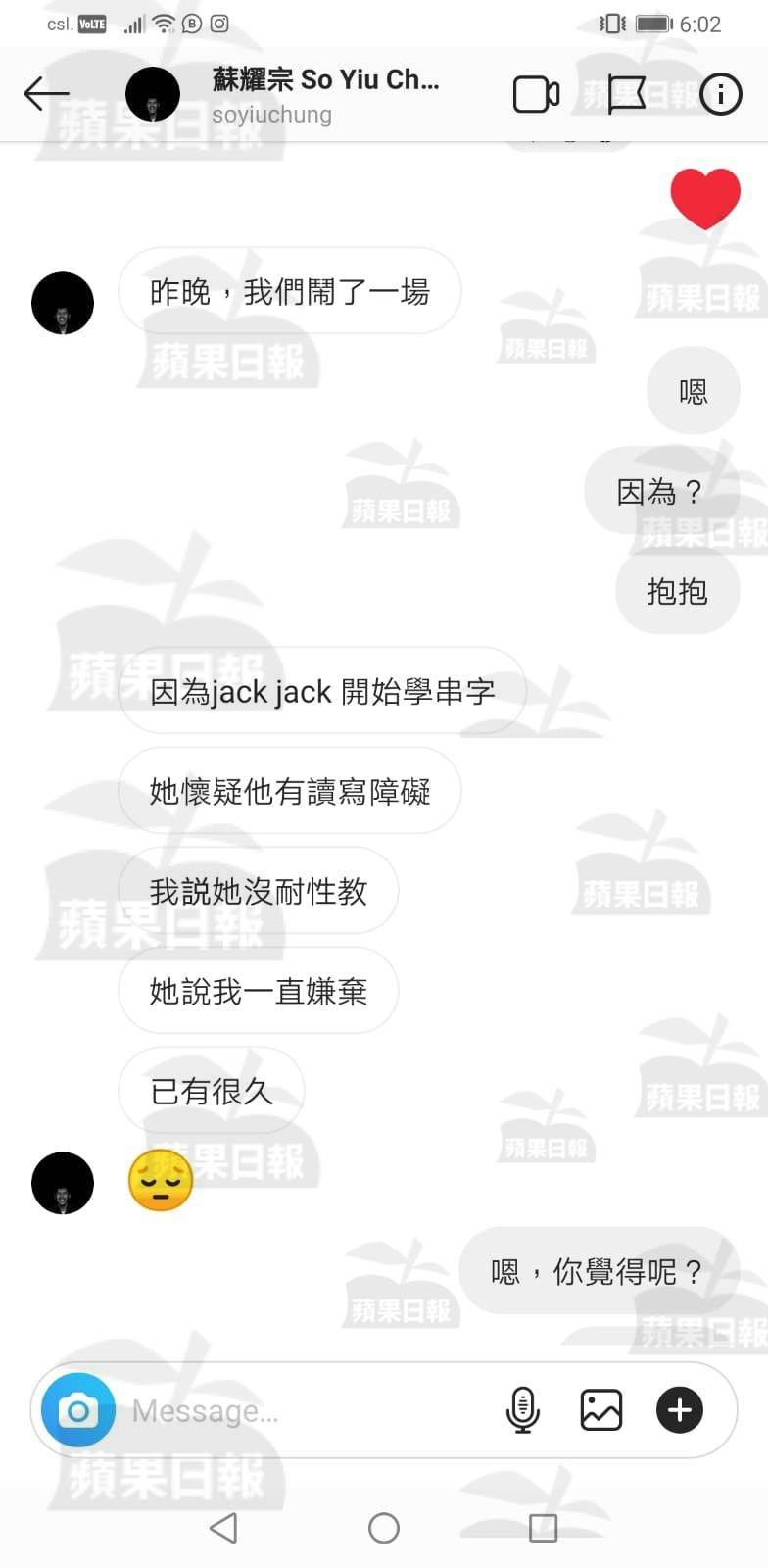Pick a photo from gallery icon
This screenshot has height=1568, width=768.
pyautogui.click(x=600, y=1410)
